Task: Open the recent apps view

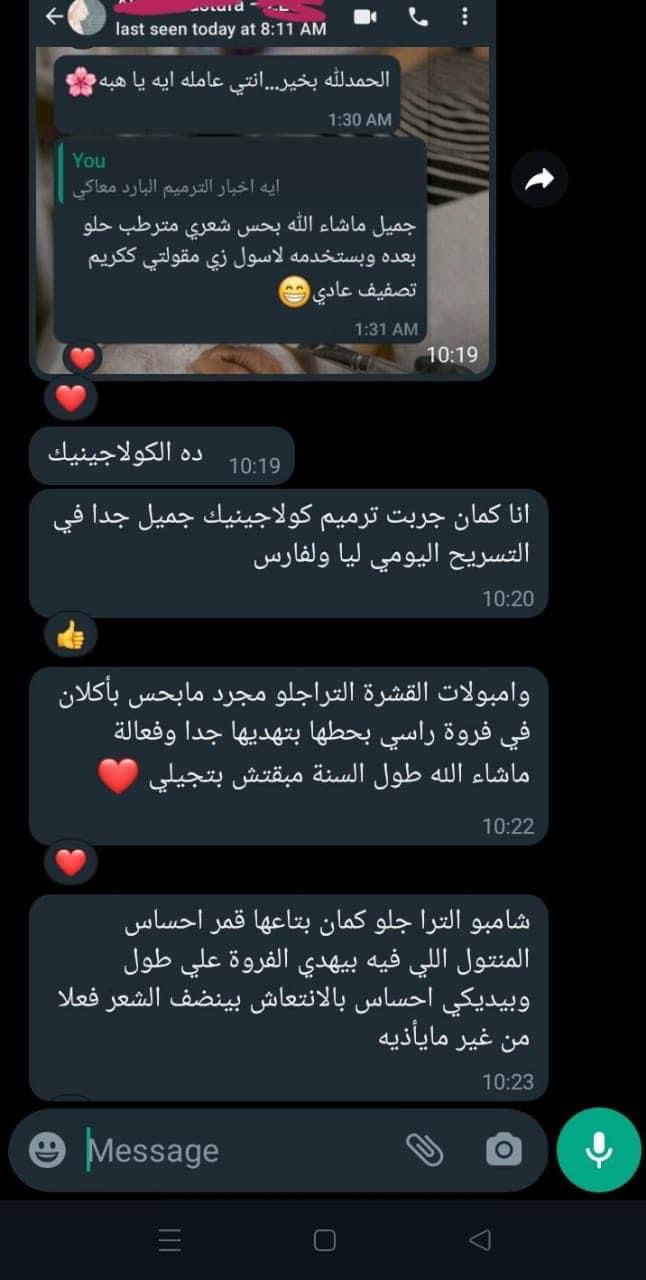Action: point(170,1241)
